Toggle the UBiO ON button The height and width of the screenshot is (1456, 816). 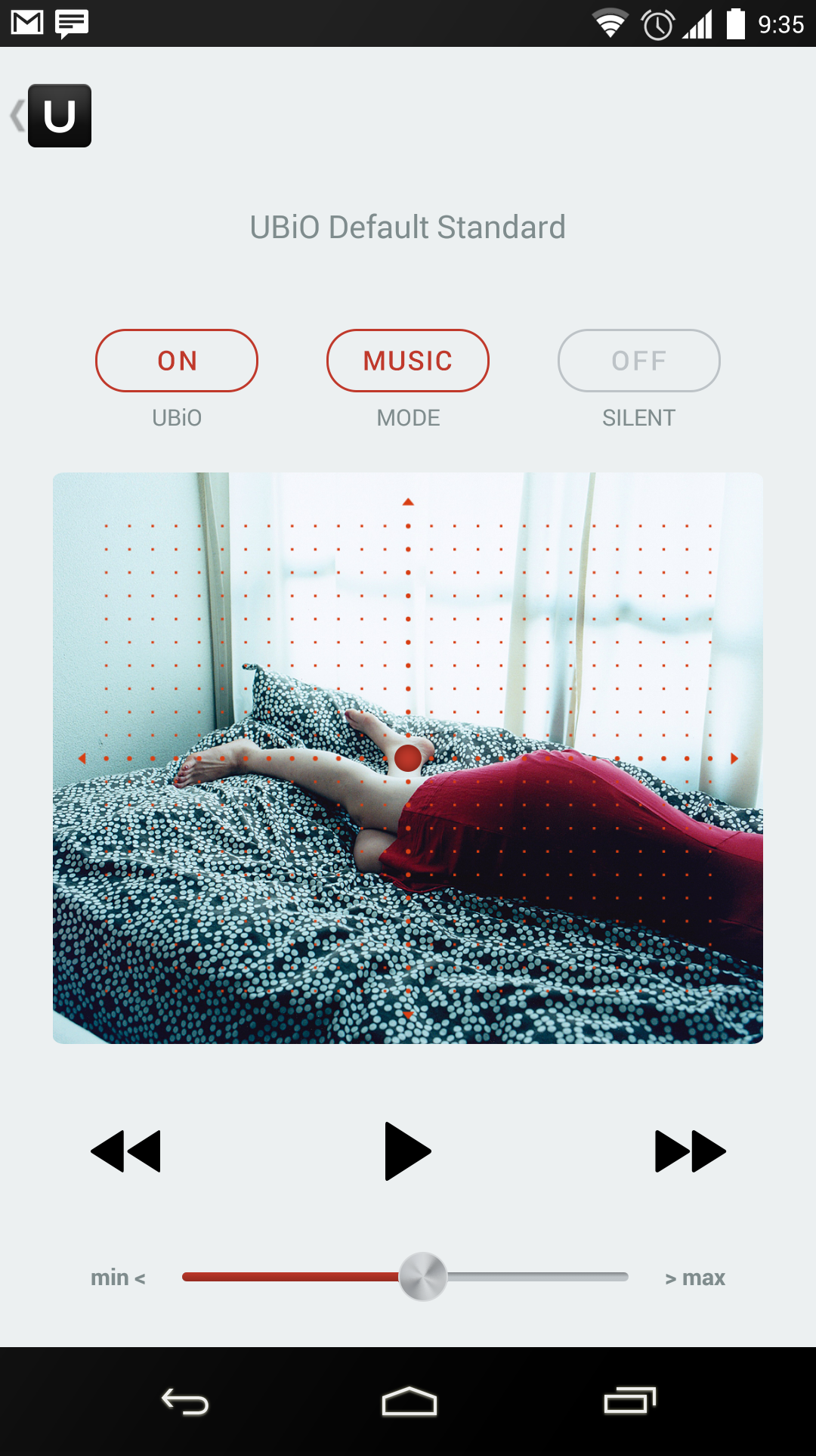[177, 361]
